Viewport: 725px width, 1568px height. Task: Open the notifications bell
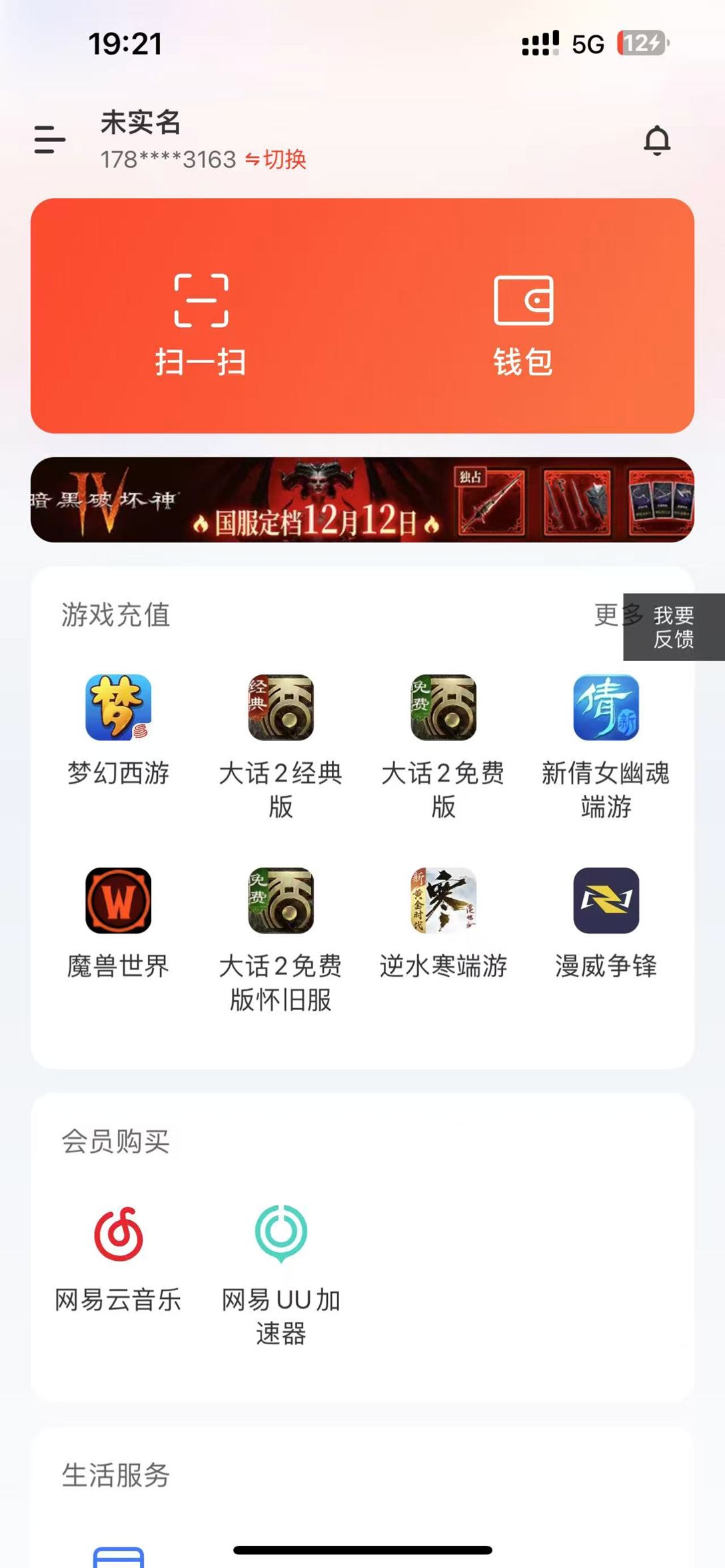point(656,140)
